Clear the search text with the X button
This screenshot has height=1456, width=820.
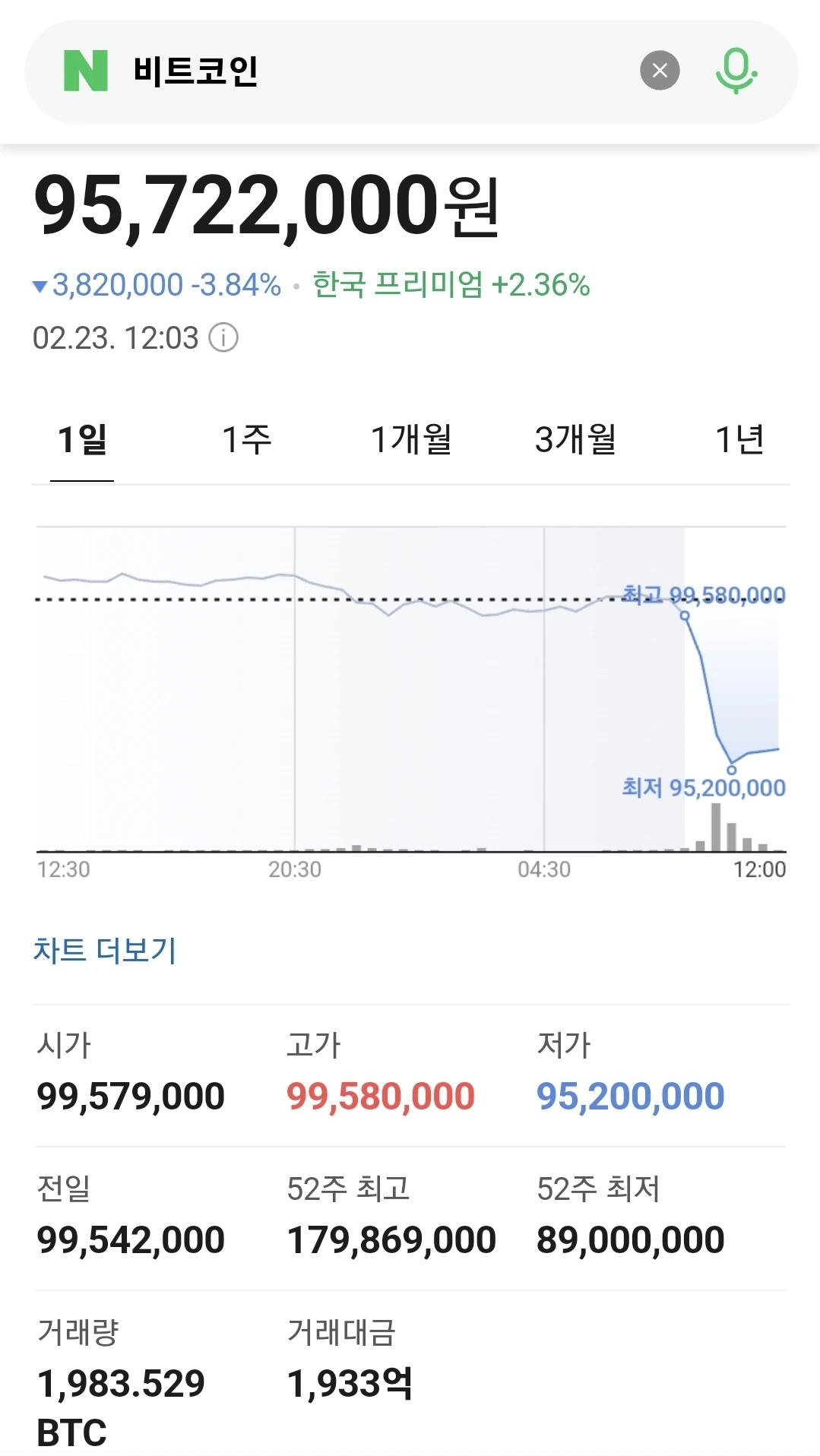[660, 71]
